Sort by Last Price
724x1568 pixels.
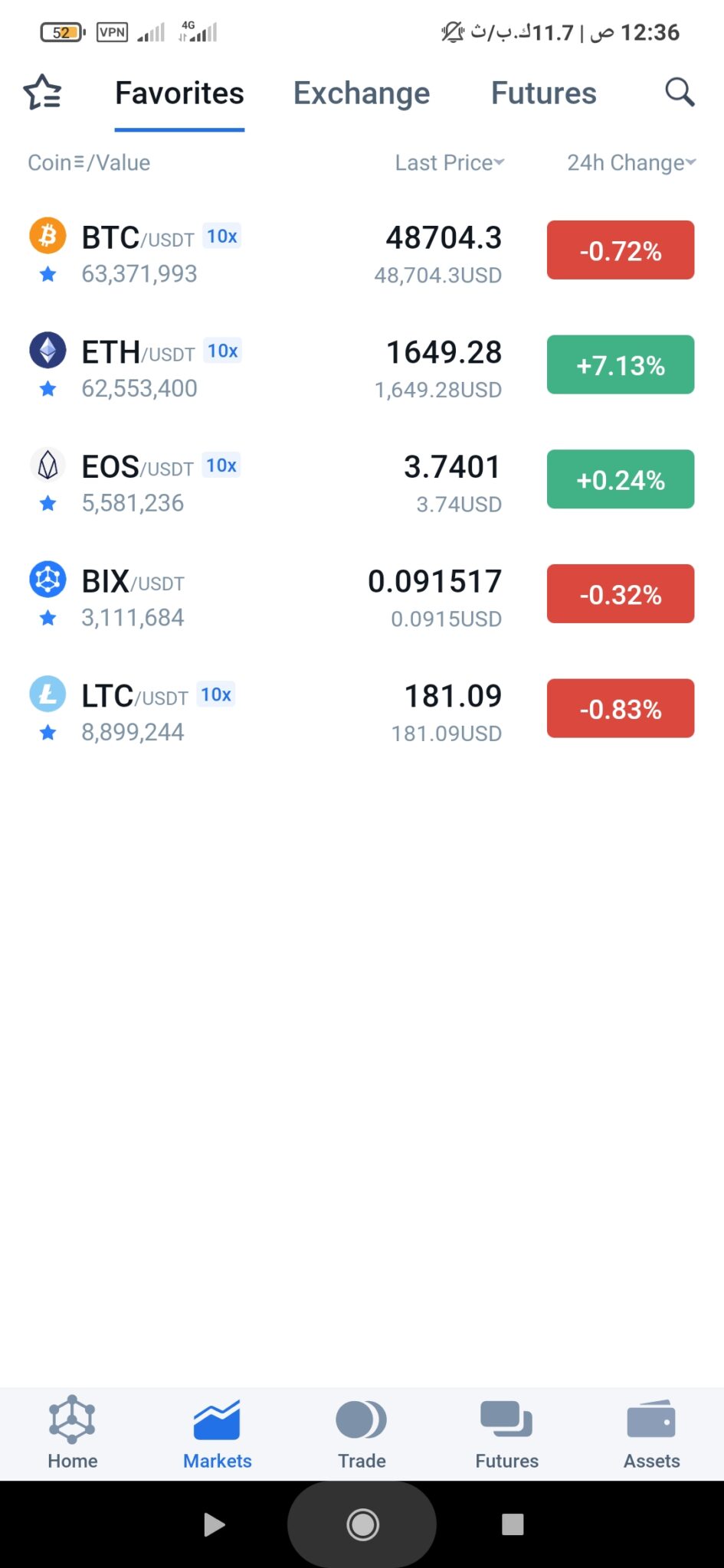[450, 162]
